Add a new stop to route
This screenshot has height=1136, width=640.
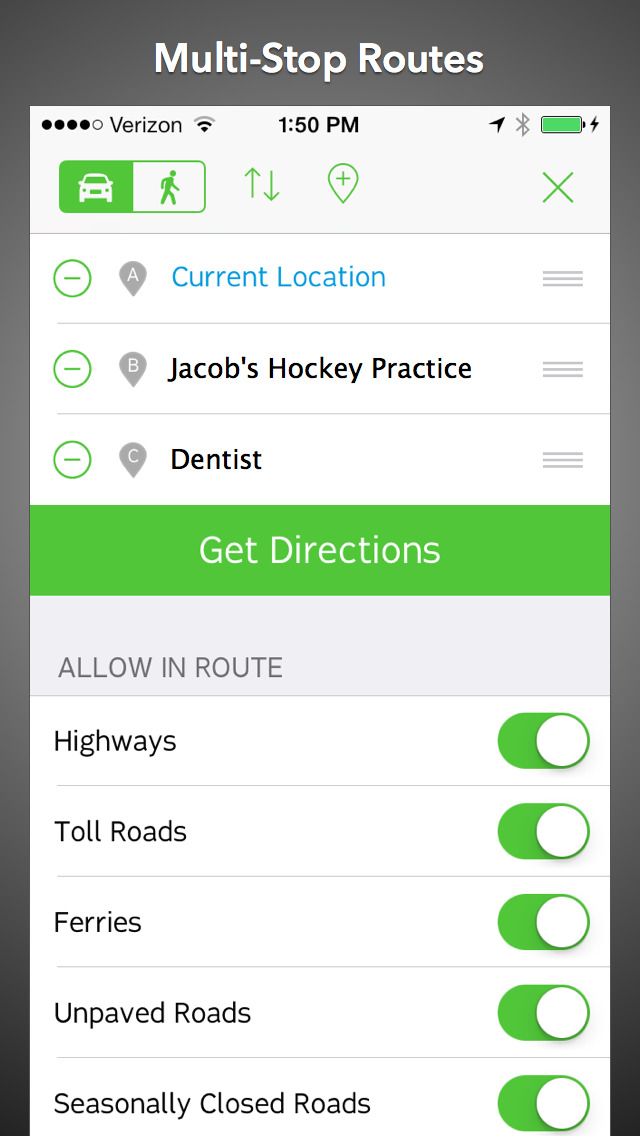click(343, 185)
